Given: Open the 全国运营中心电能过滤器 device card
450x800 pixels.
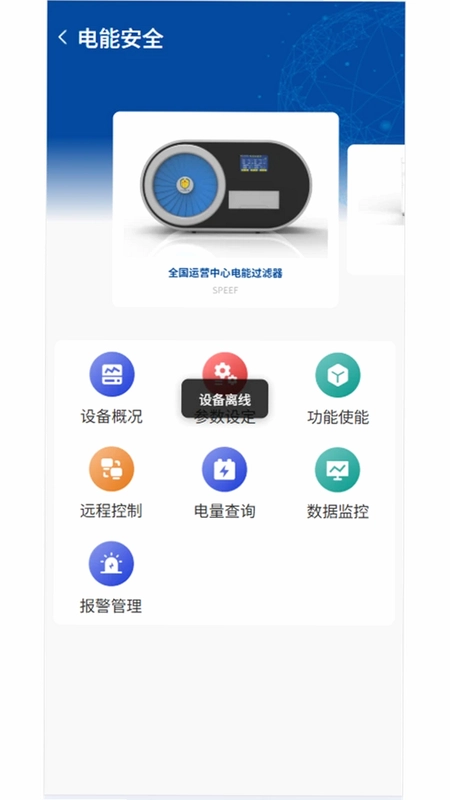Looking at the screenshot, I should [x=226, y=210].
